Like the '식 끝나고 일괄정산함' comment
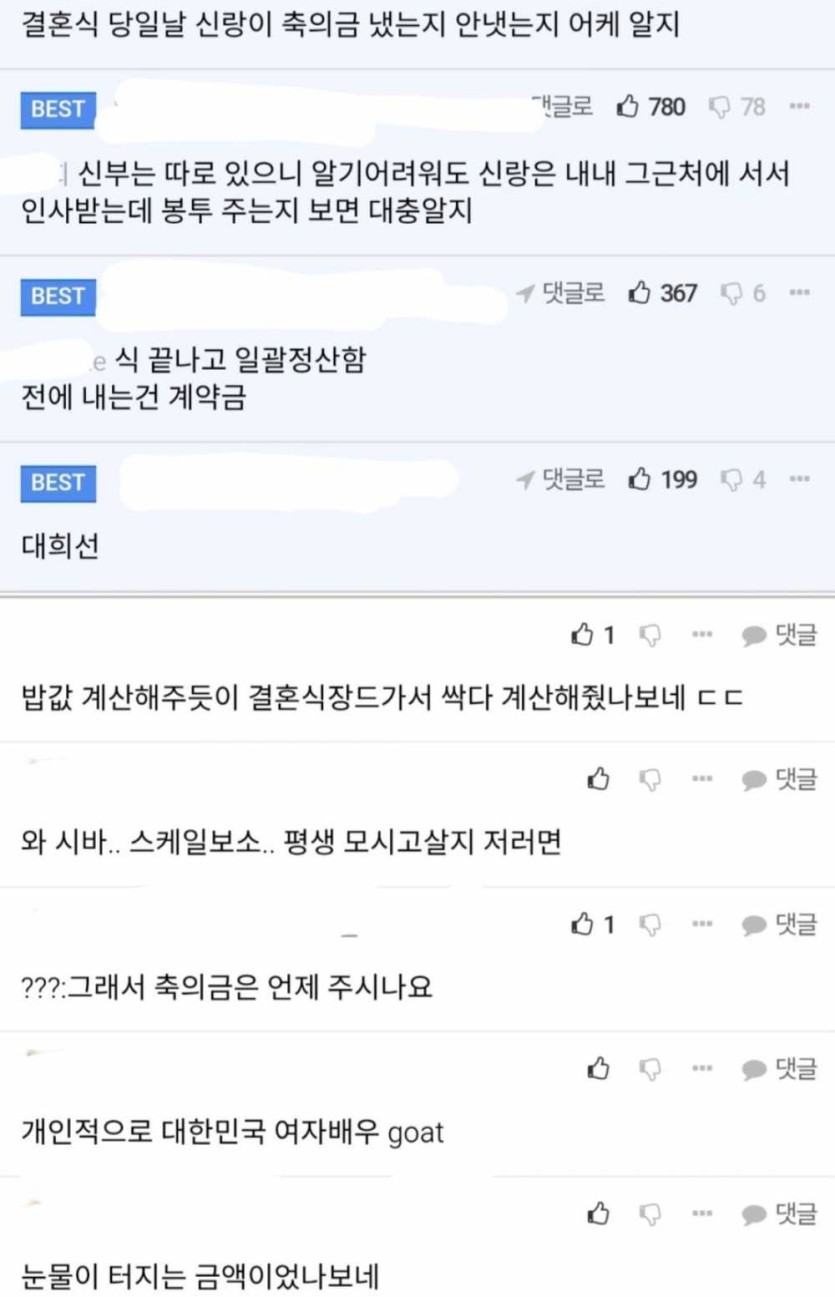Viewport: 835px width, 1297px height. point(640,293)
